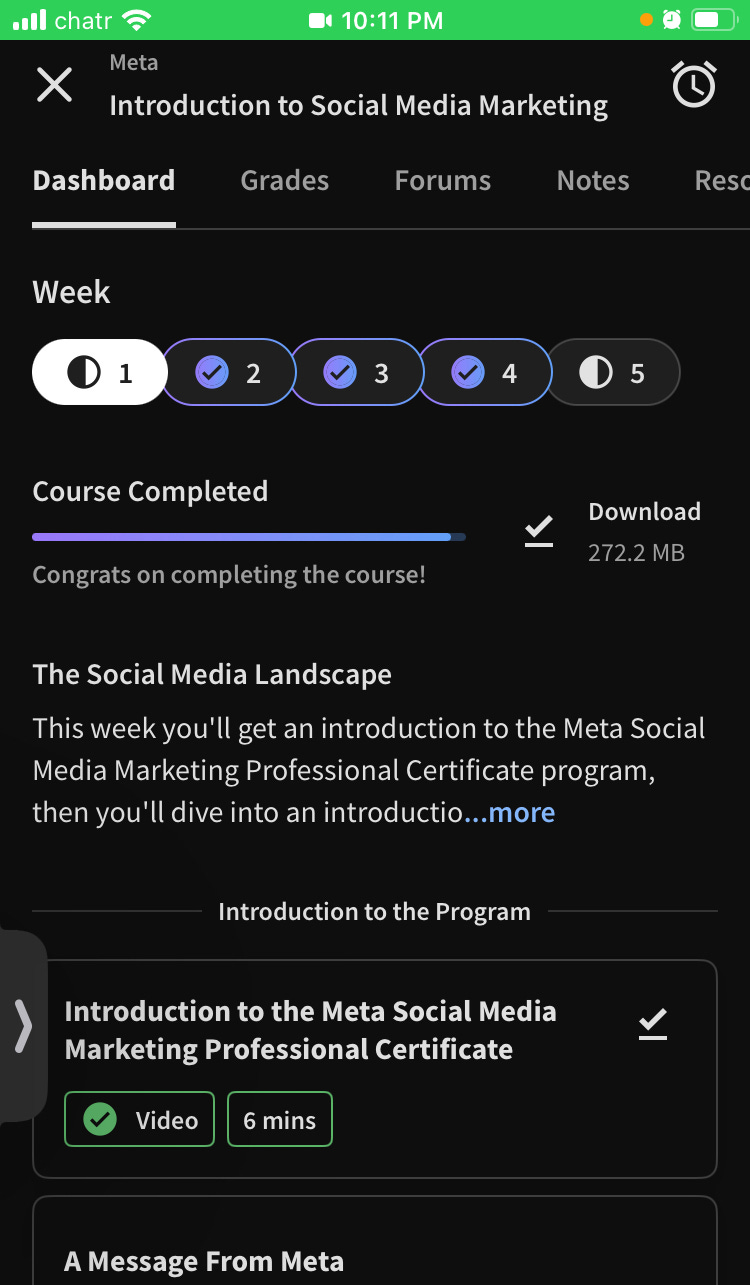
Task: Select the Dashboard tab
Action: point(104,181)
